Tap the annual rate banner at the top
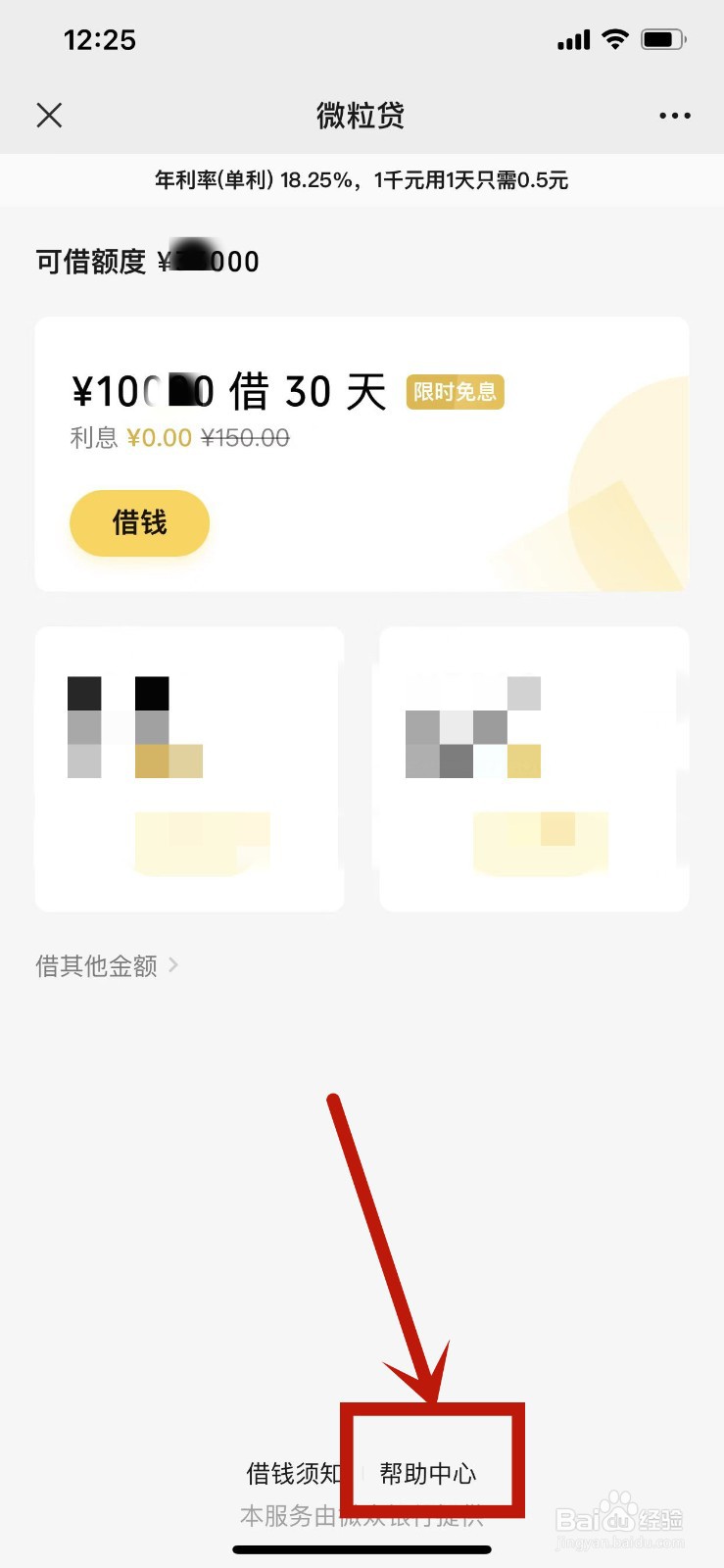The width and height of the screenshot is (724, 1568). coord(362,179)
